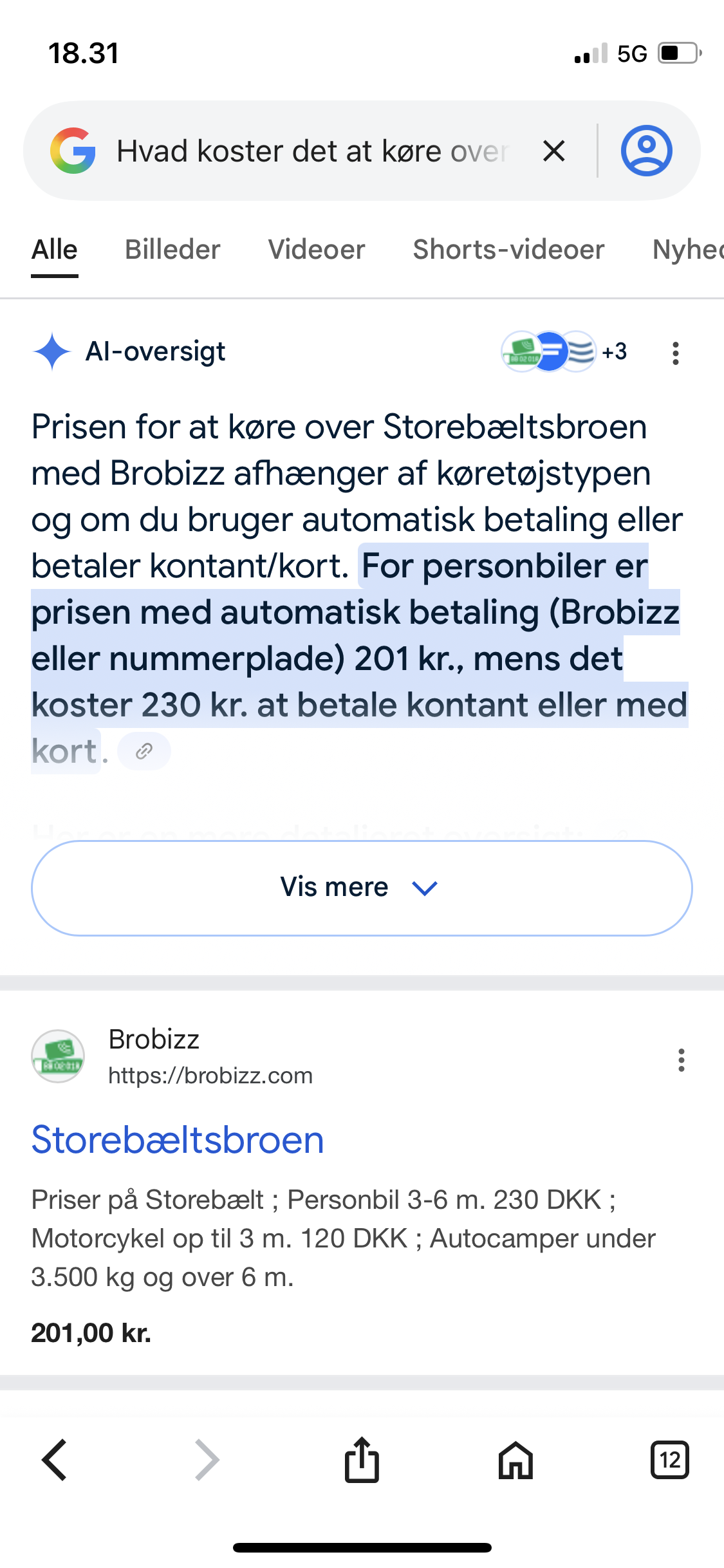Expand the AI overview with Vis mere
This screenshot has height=1568, width=724.
(x=362, y=888)
